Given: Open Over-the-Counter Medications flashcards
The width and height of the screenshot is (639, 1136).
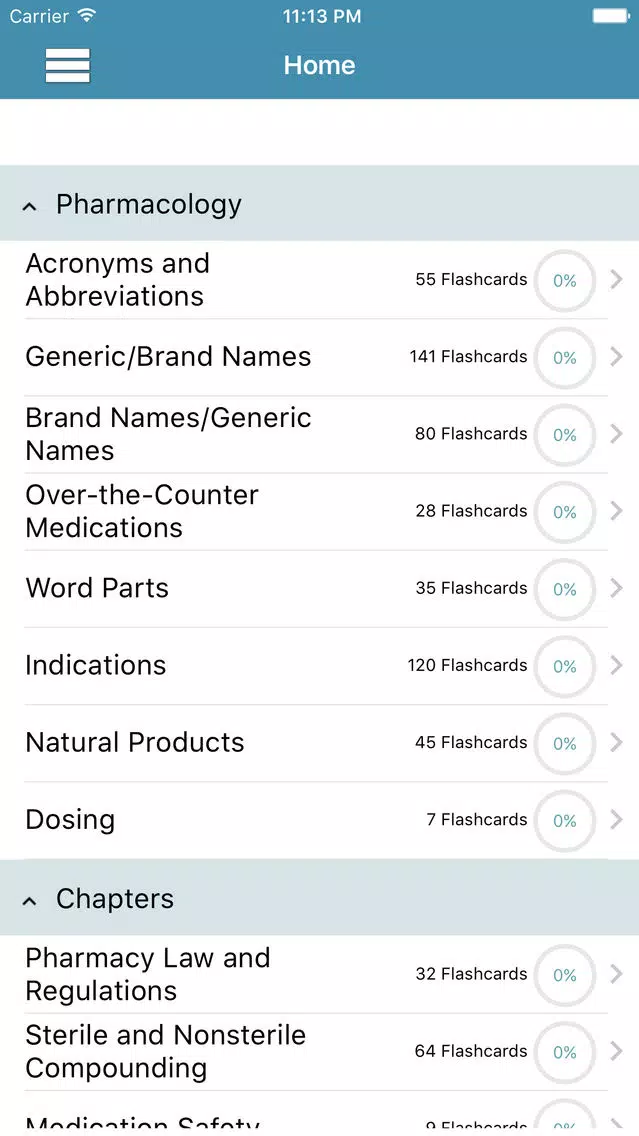Looking at the screenshot, I should pos(320,511).
